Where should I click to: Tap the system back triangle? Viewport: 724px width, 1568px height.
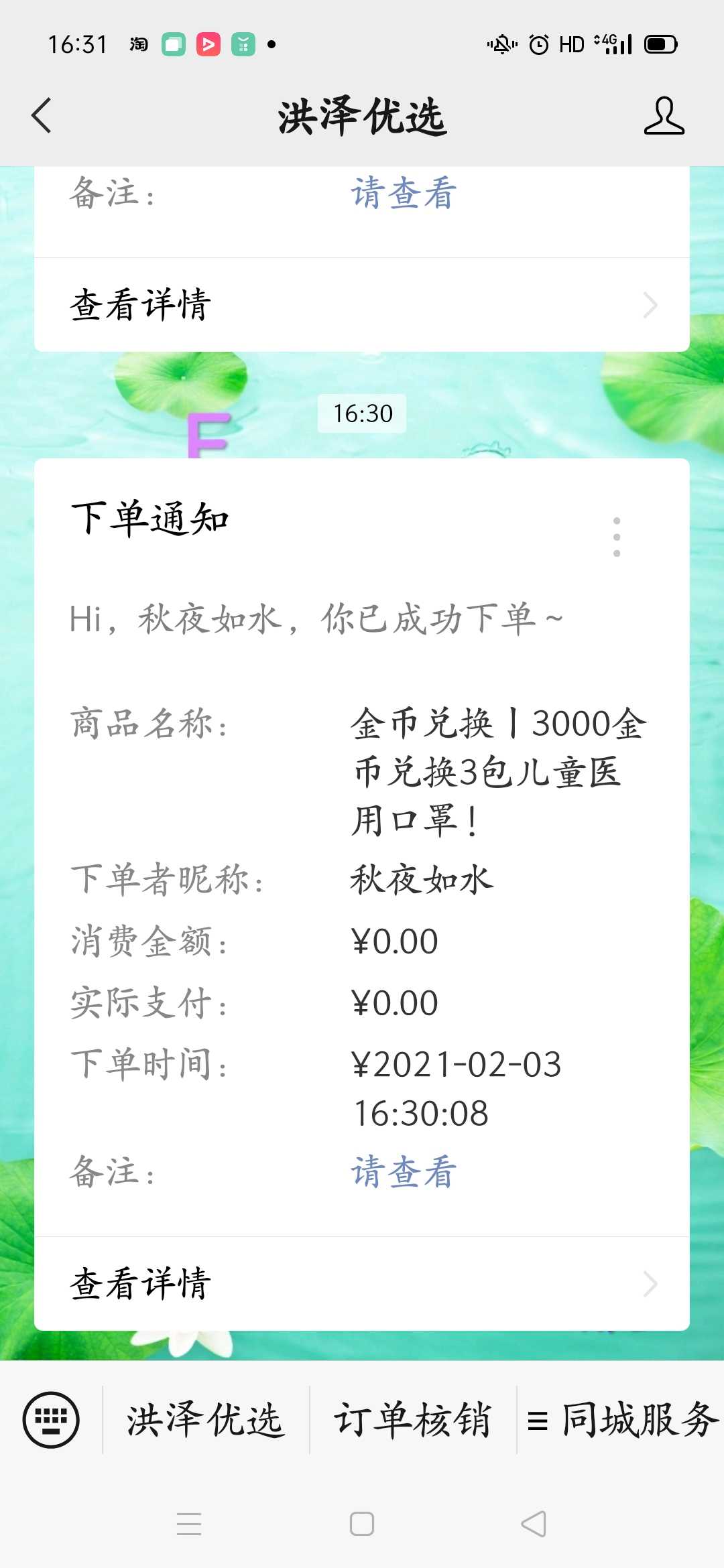(534, 1524)
